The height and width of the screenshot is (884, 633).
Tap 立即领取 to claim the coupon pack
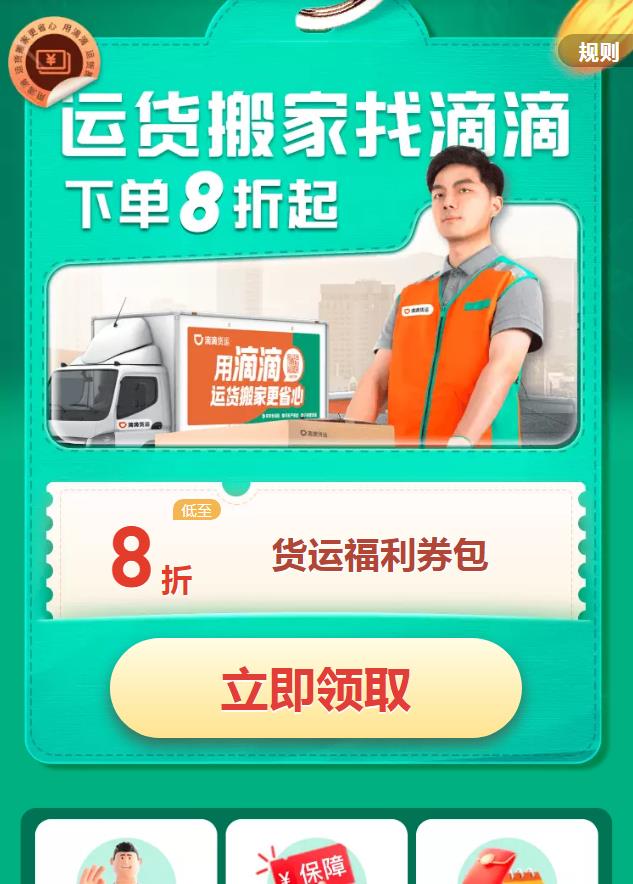coord(316,689)
